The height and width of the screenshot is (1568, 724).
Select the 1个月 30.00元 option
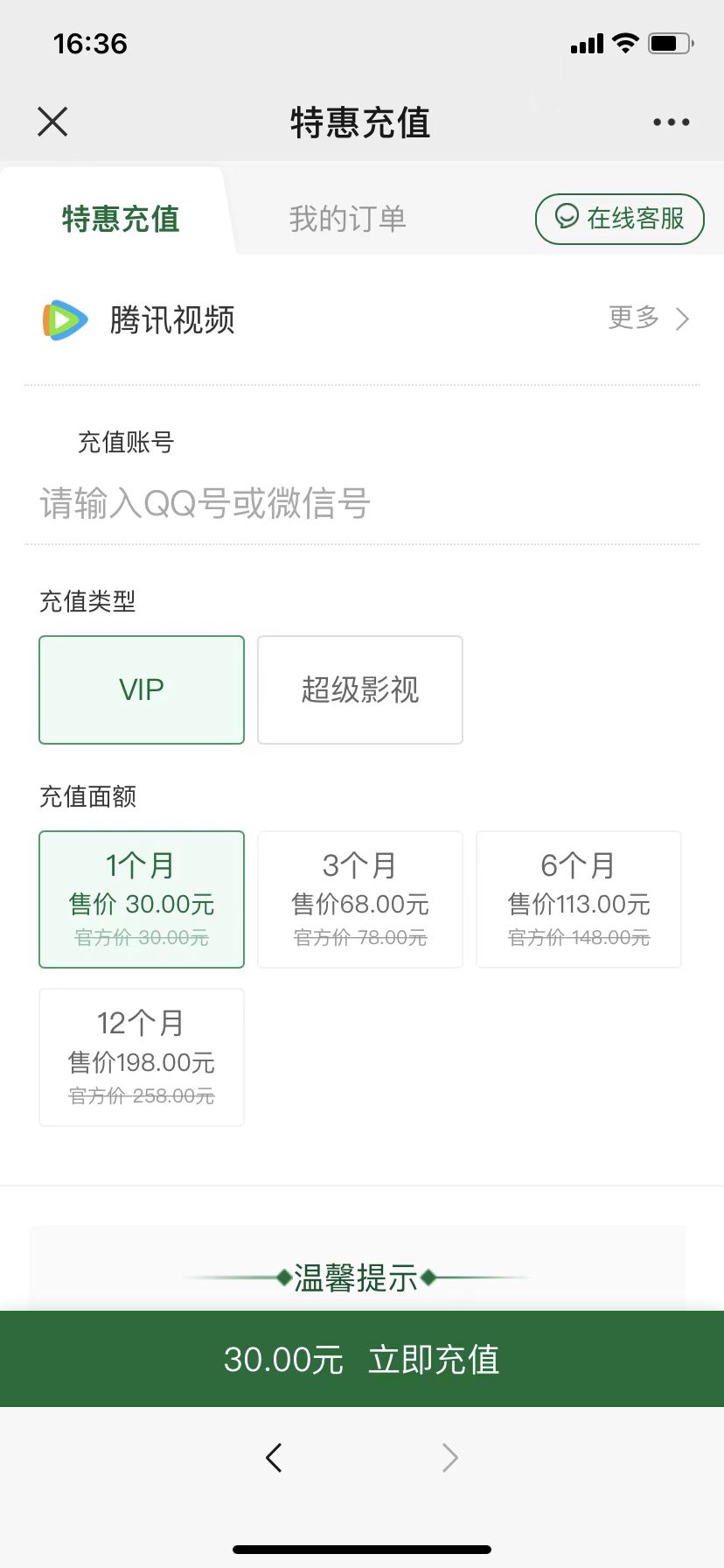coord(142,899)
